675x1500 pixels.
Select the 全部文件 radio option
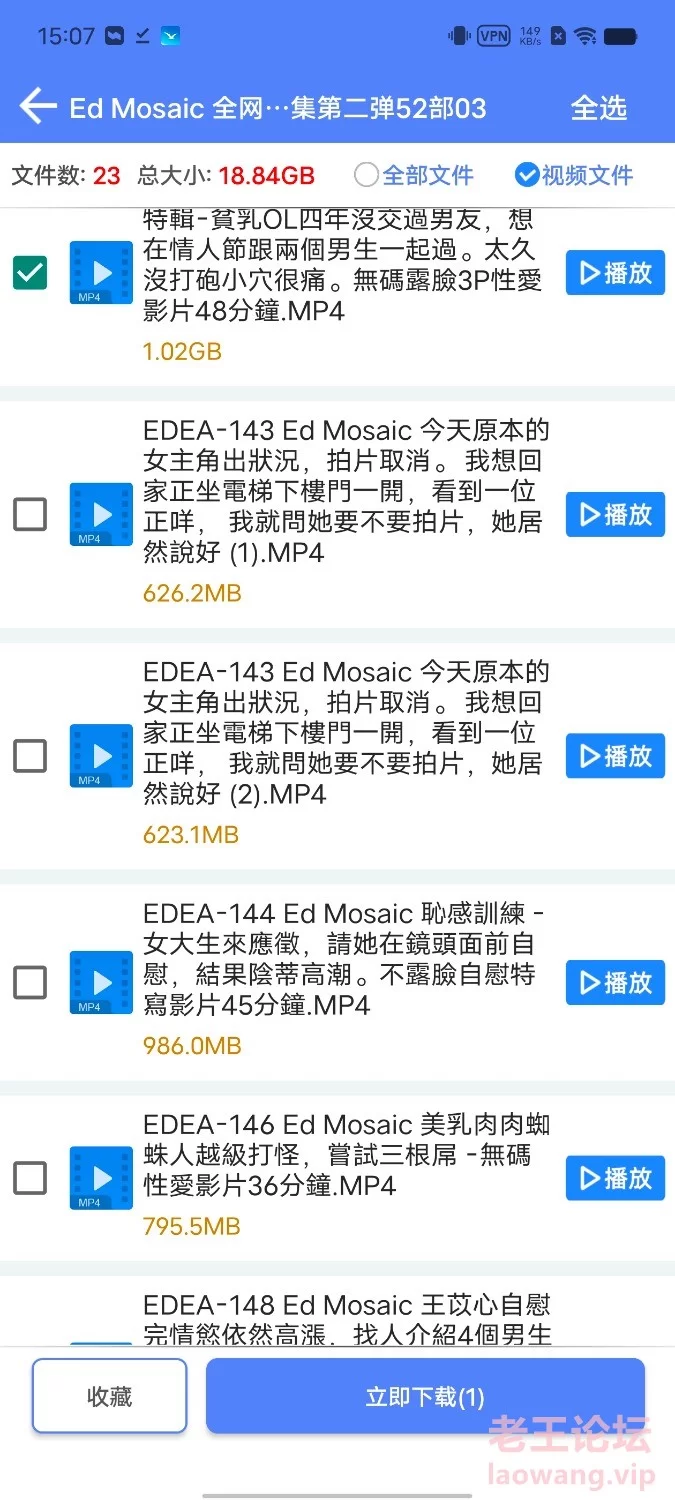pyautogui.click(x=414, y=176)
